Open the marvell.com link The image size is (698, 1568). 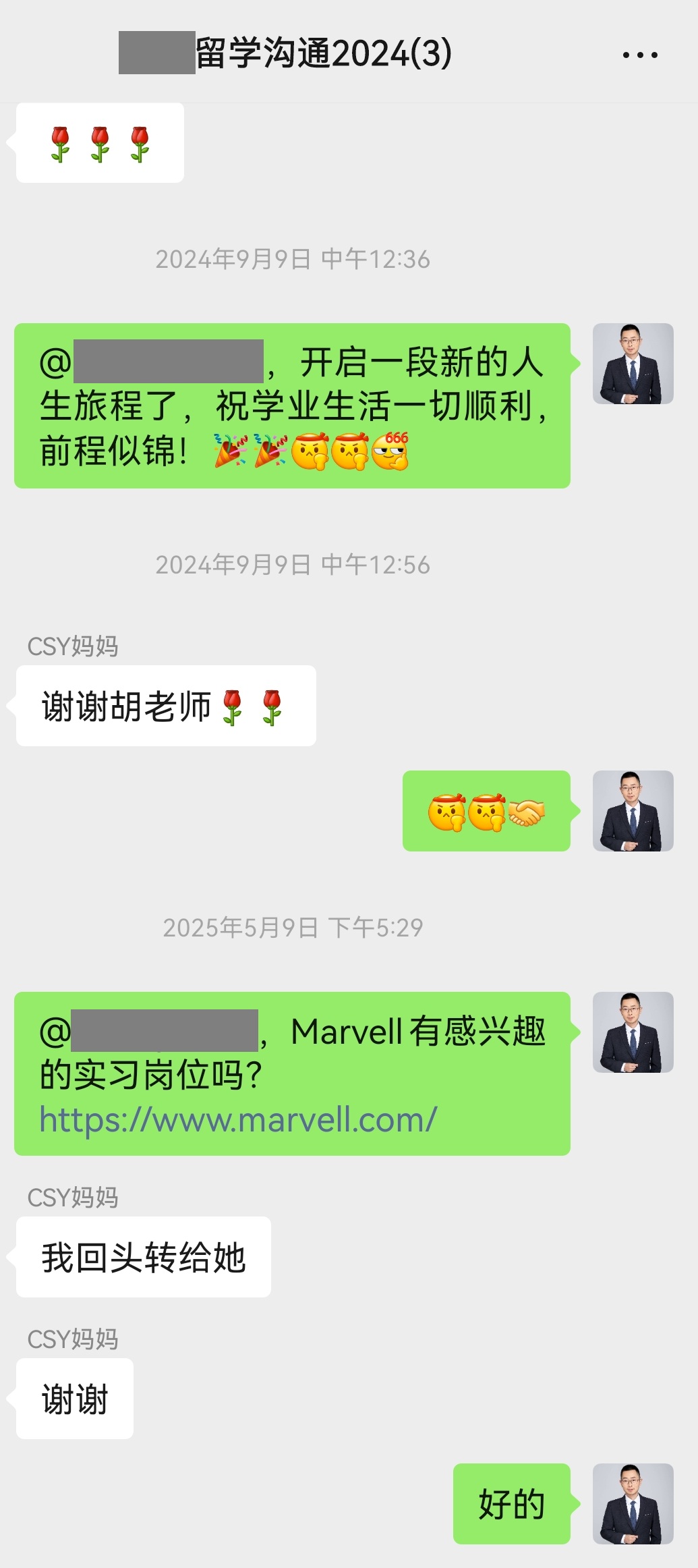[238, 1120]
